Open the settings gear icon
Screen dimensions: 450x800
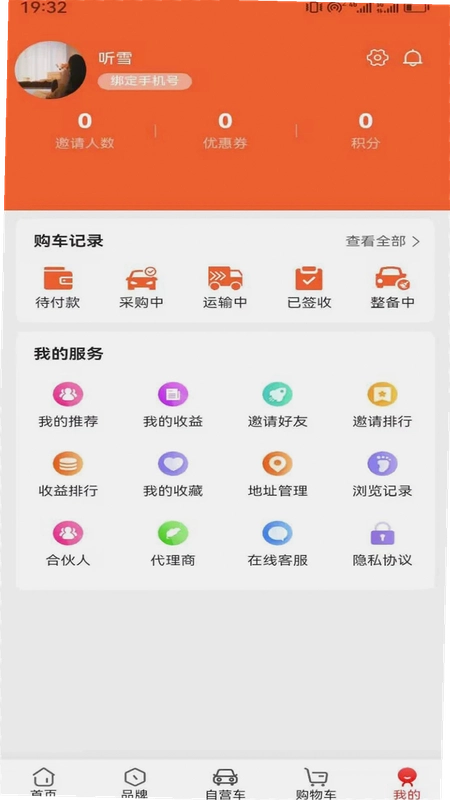378,58
